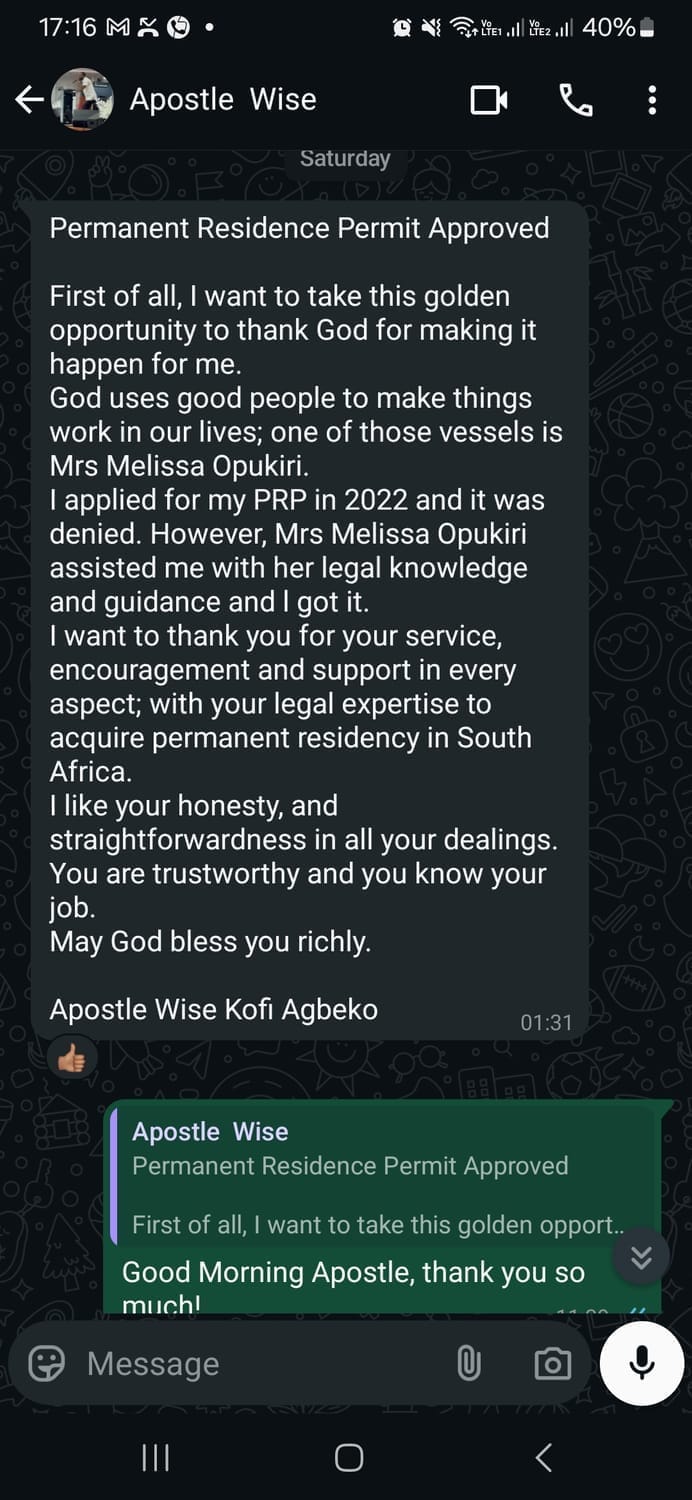Viewport: 692px width, 1500px height.
Task: Attach a file with the paperclip
Action: [x=468, y=1363]
